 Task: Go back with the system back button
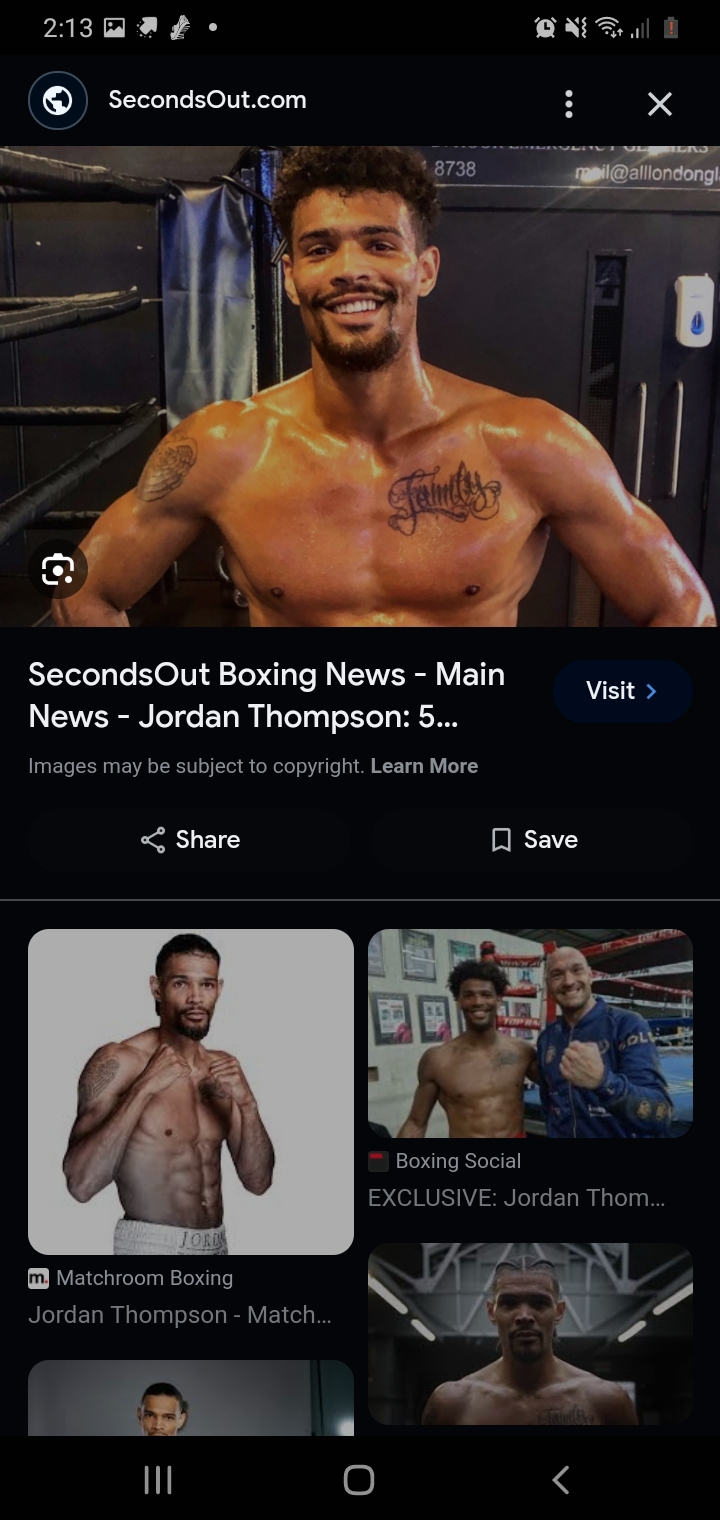(x=561, y=1480)
